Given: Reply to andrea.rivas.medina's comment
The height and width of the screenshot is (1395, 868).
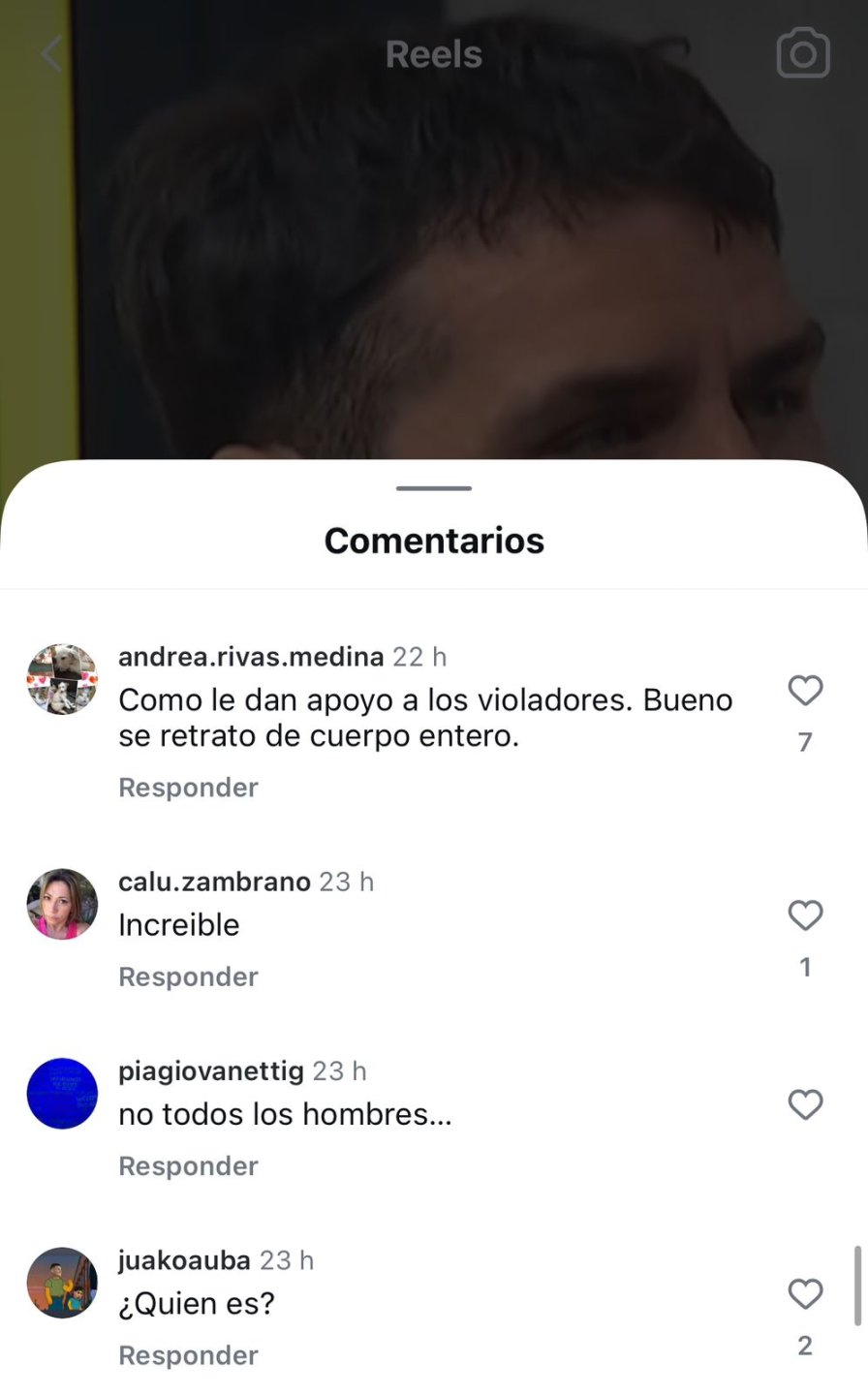Looking at the screenshot, I should [188, 788].
